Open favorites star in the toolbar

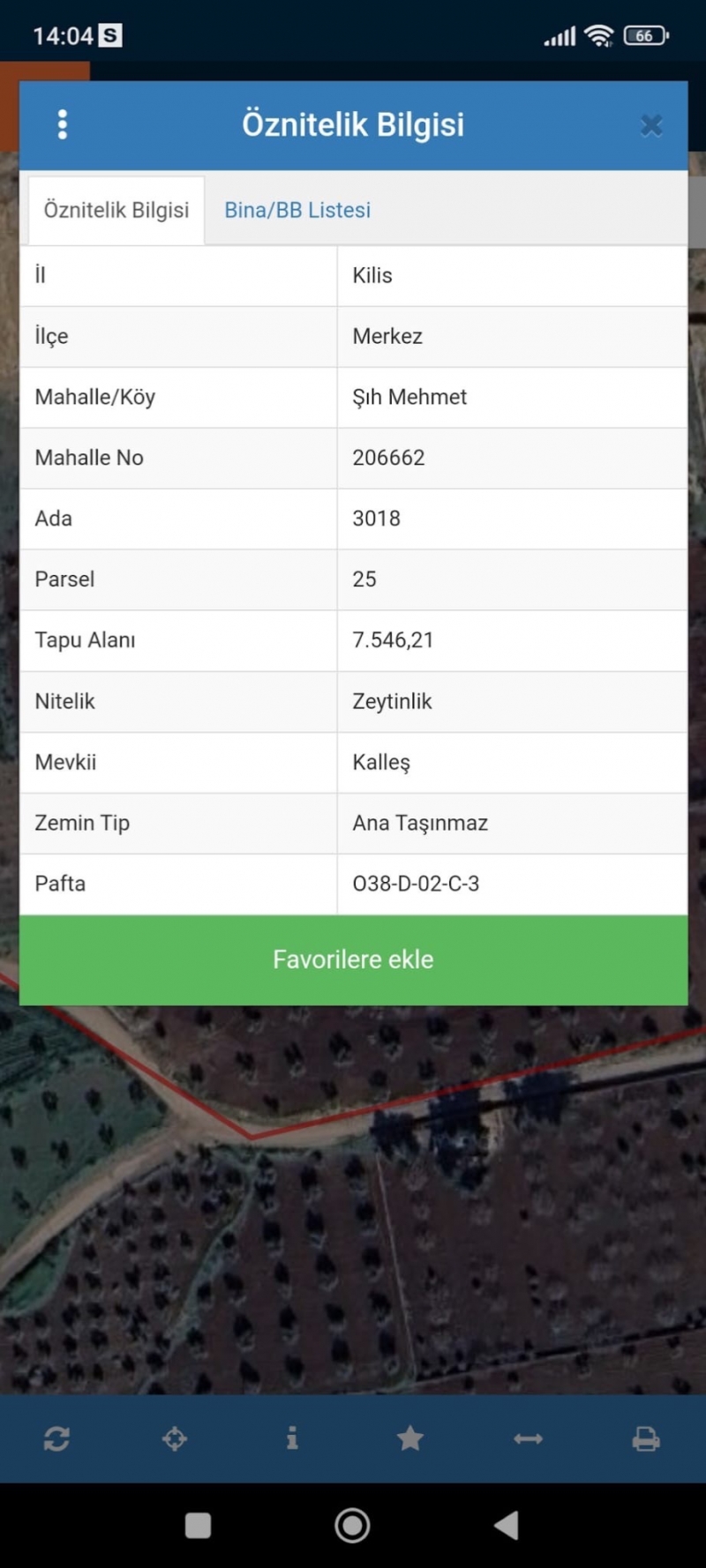coord(410,1438)
